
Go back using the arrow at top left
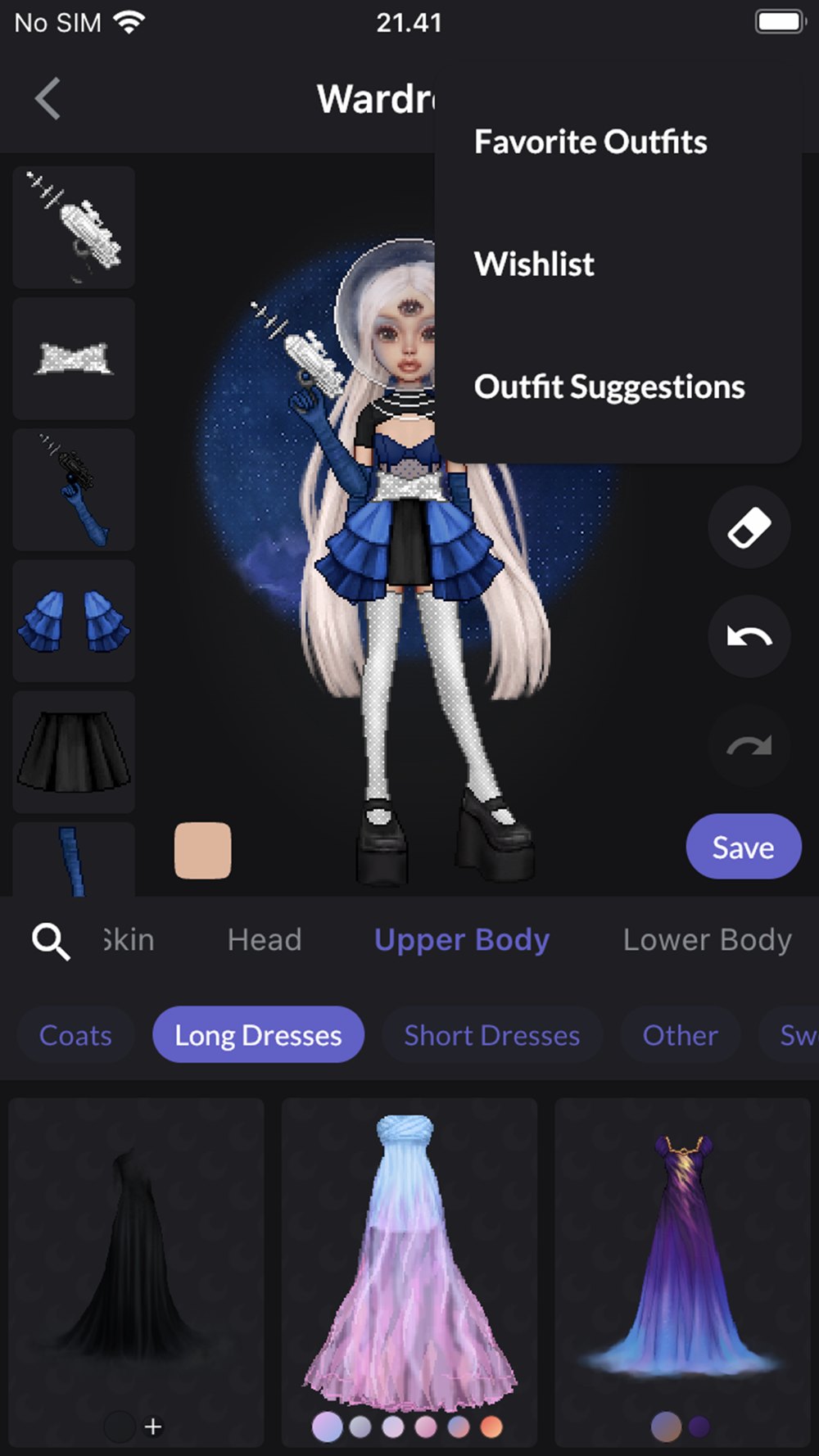click(47, 97)
